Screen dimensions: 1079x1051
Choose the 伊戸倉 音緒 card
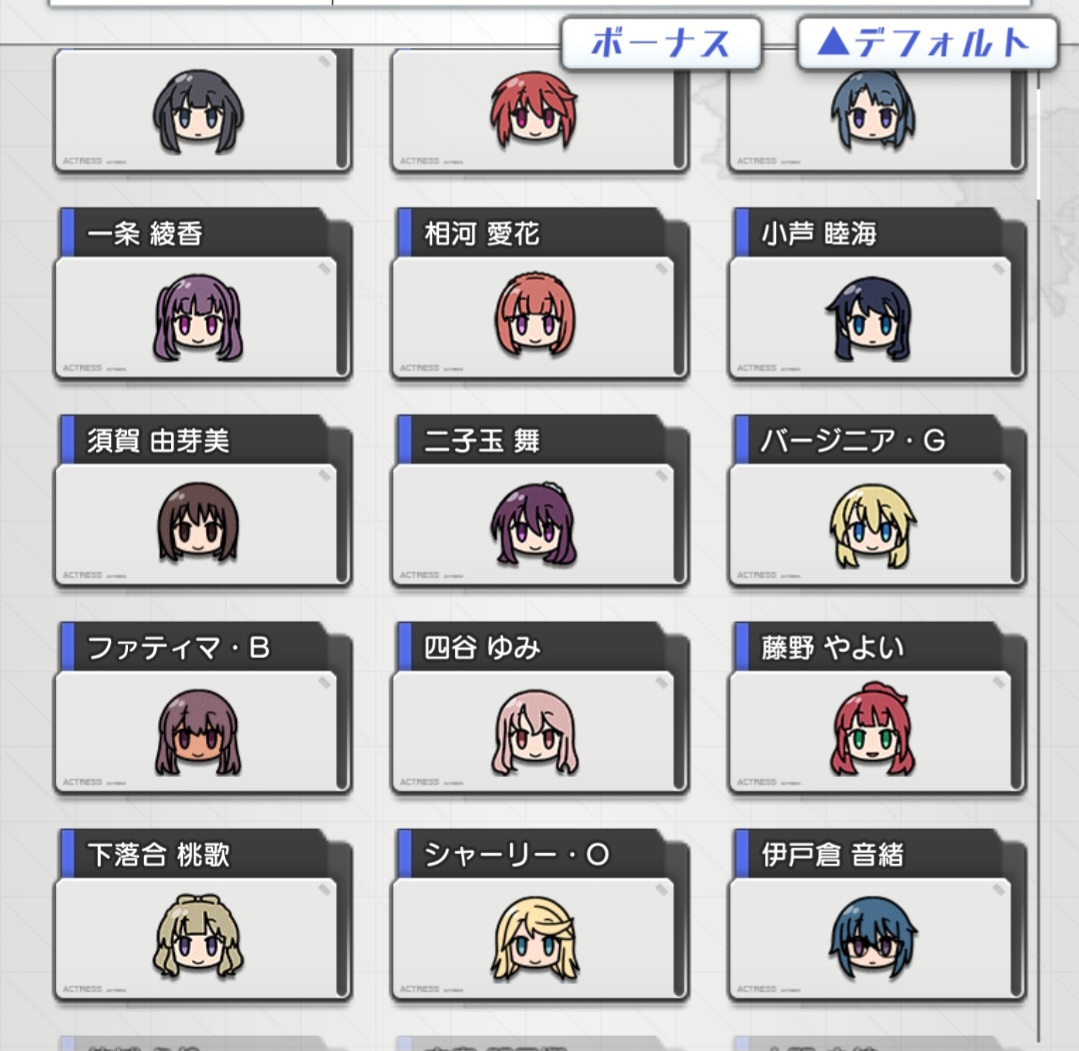click(x=877, y=915)
